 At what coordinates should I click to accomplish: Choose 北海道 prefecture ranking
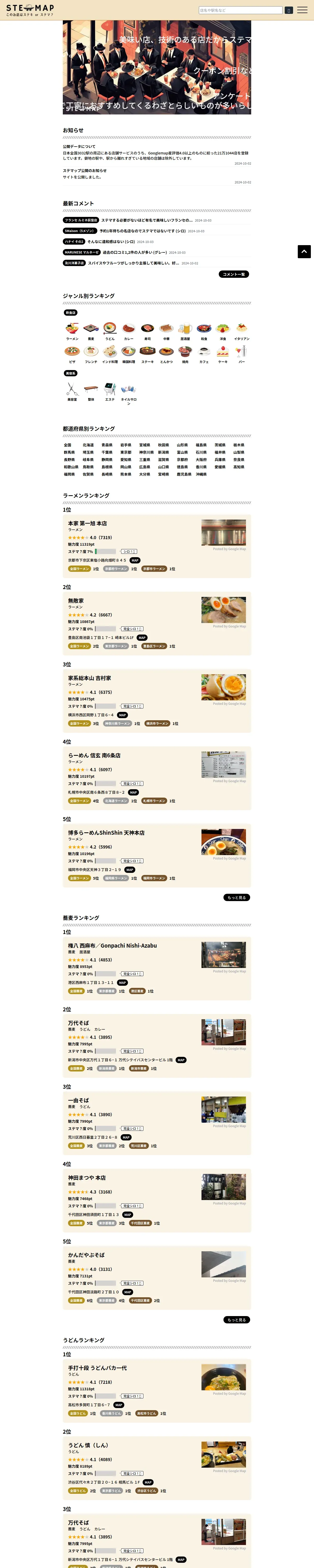pyautogui.click(x=88, y=445)
